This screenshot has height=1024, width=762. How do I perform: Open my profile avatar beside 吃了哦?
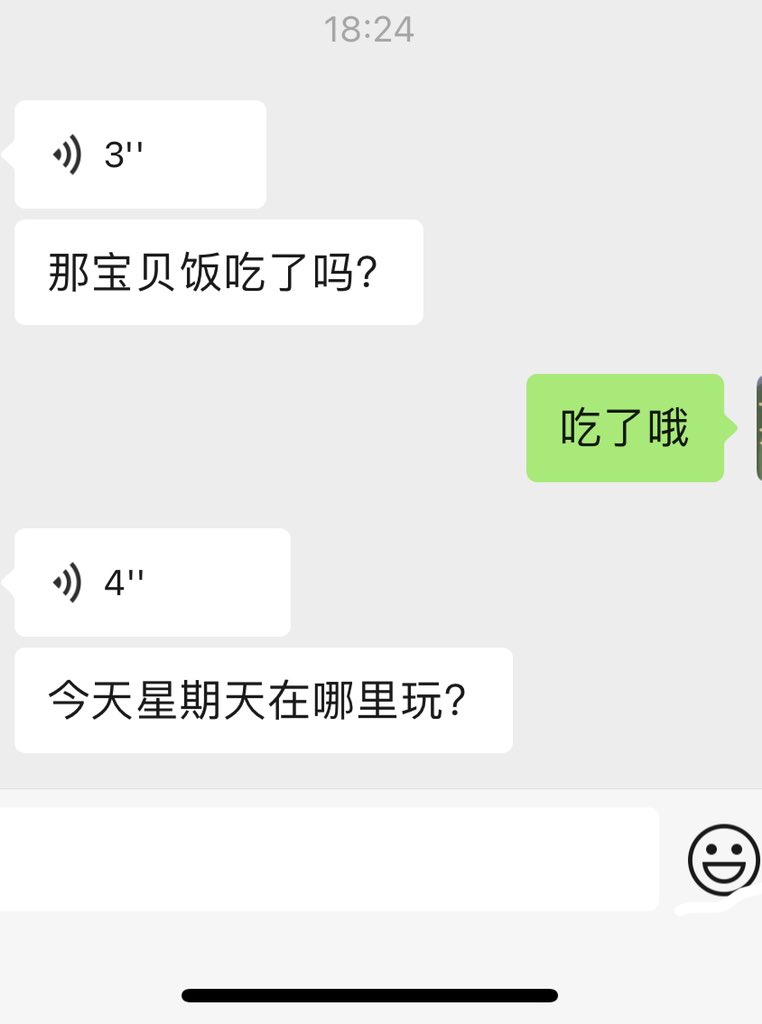758,428
